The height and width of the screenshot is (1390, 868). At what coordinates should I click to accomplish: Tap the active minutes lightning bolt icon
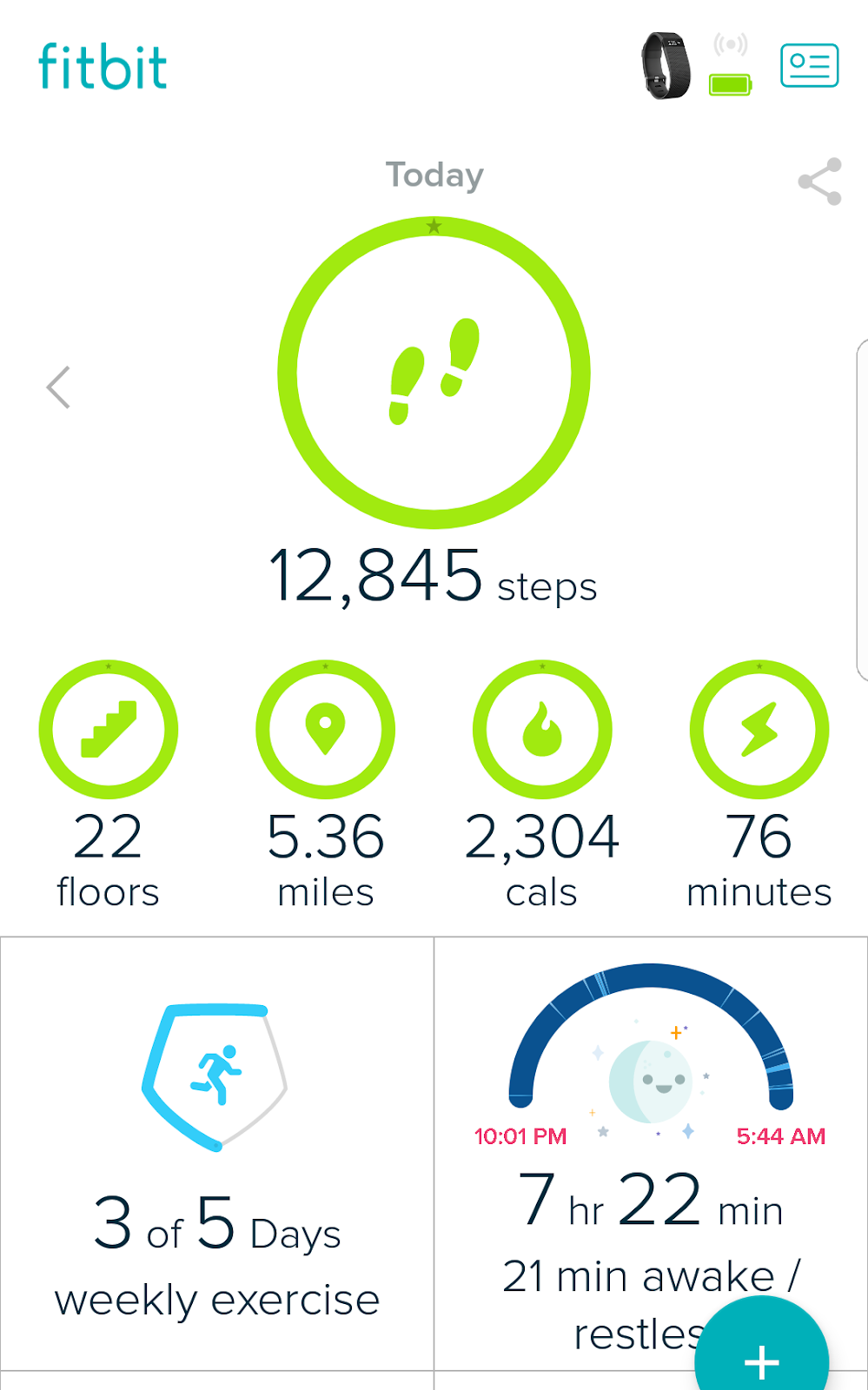coord(758,728)
